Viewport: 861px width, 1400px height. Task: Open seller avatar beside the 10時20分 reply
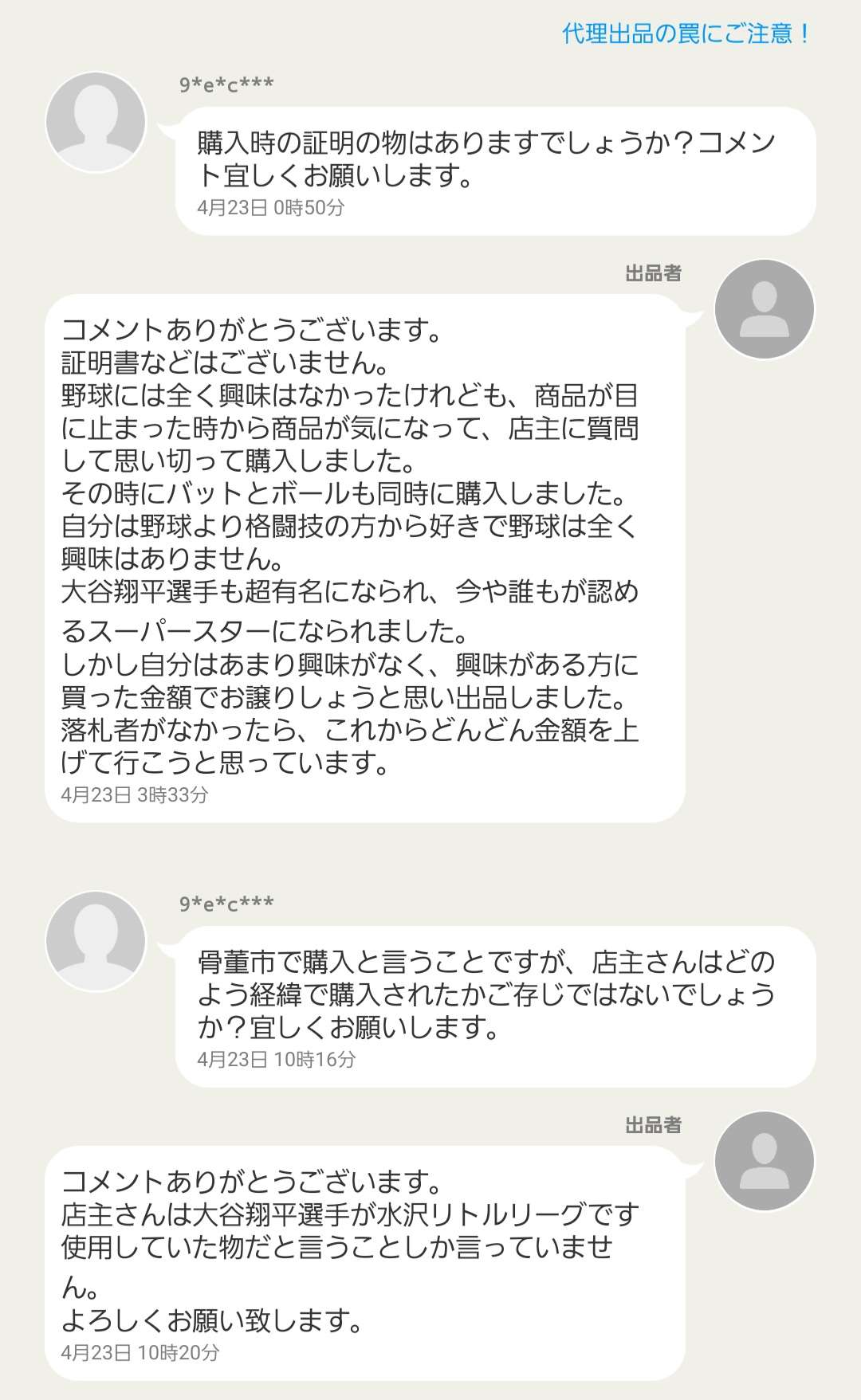[x=764, y=1161]
